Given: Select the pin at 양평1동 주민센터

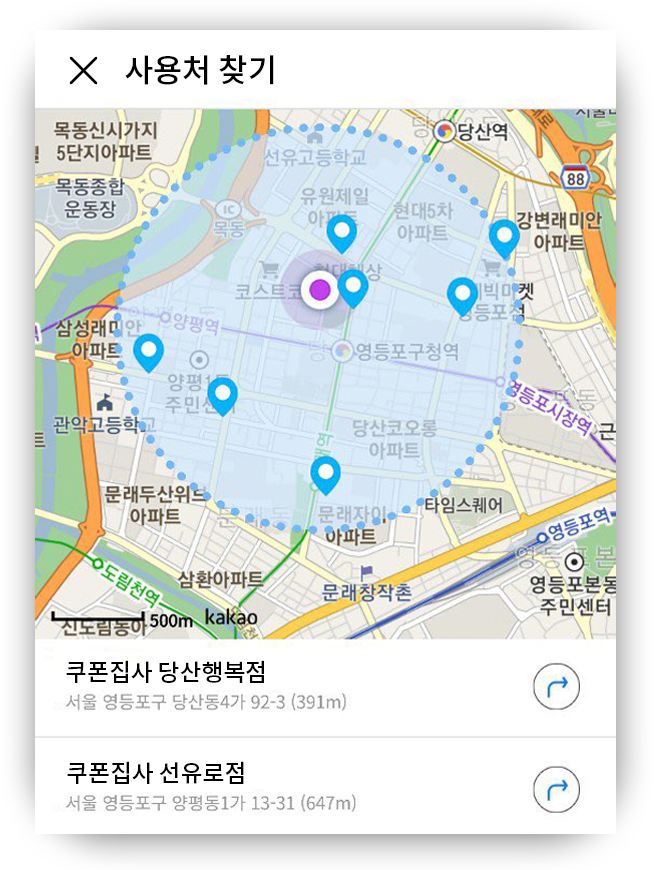Looking at the screenshot, I should tap(222, 394).
